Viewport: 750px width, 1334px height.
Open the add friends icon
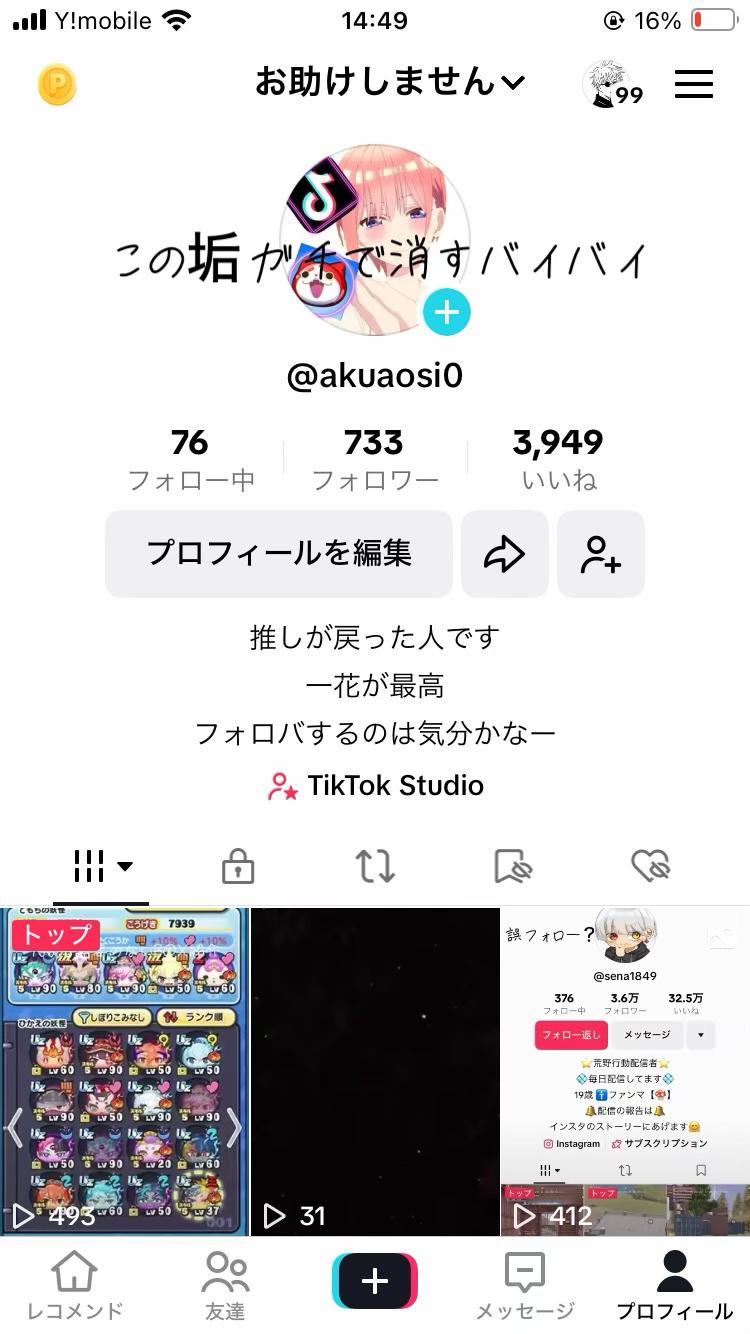[x=600, y=554]
